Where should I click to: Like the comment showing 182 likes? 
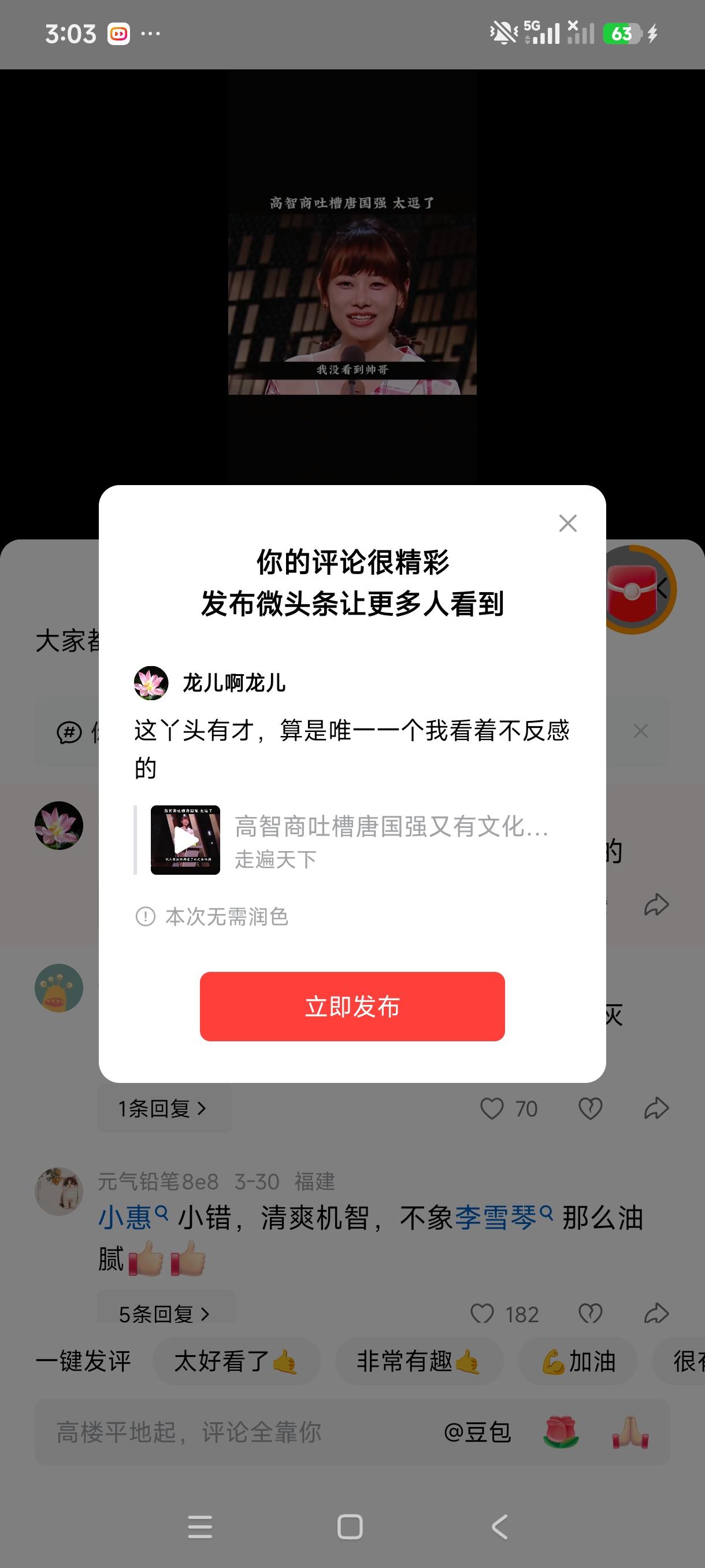(484, 1314)
